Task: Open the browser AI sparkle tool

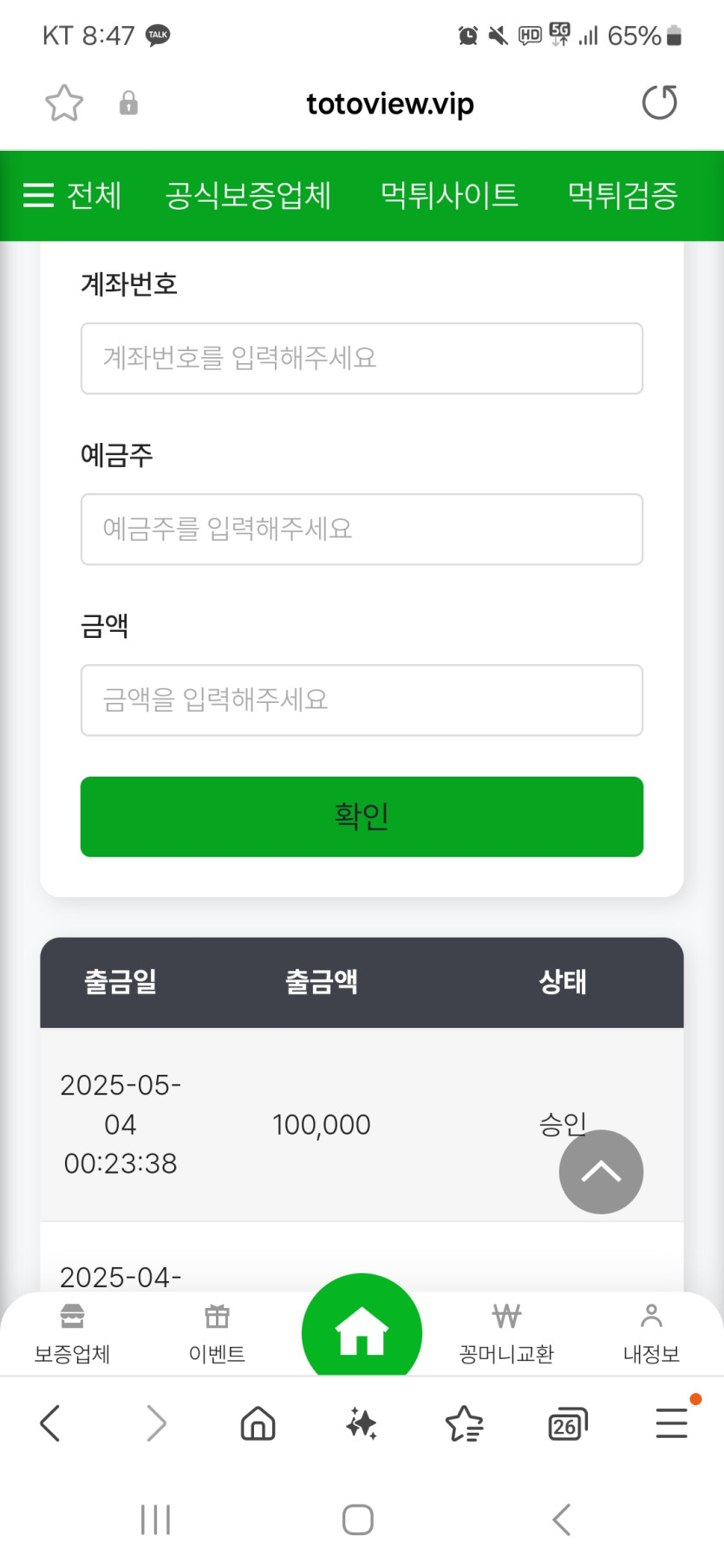Action: pos(361,1423)
